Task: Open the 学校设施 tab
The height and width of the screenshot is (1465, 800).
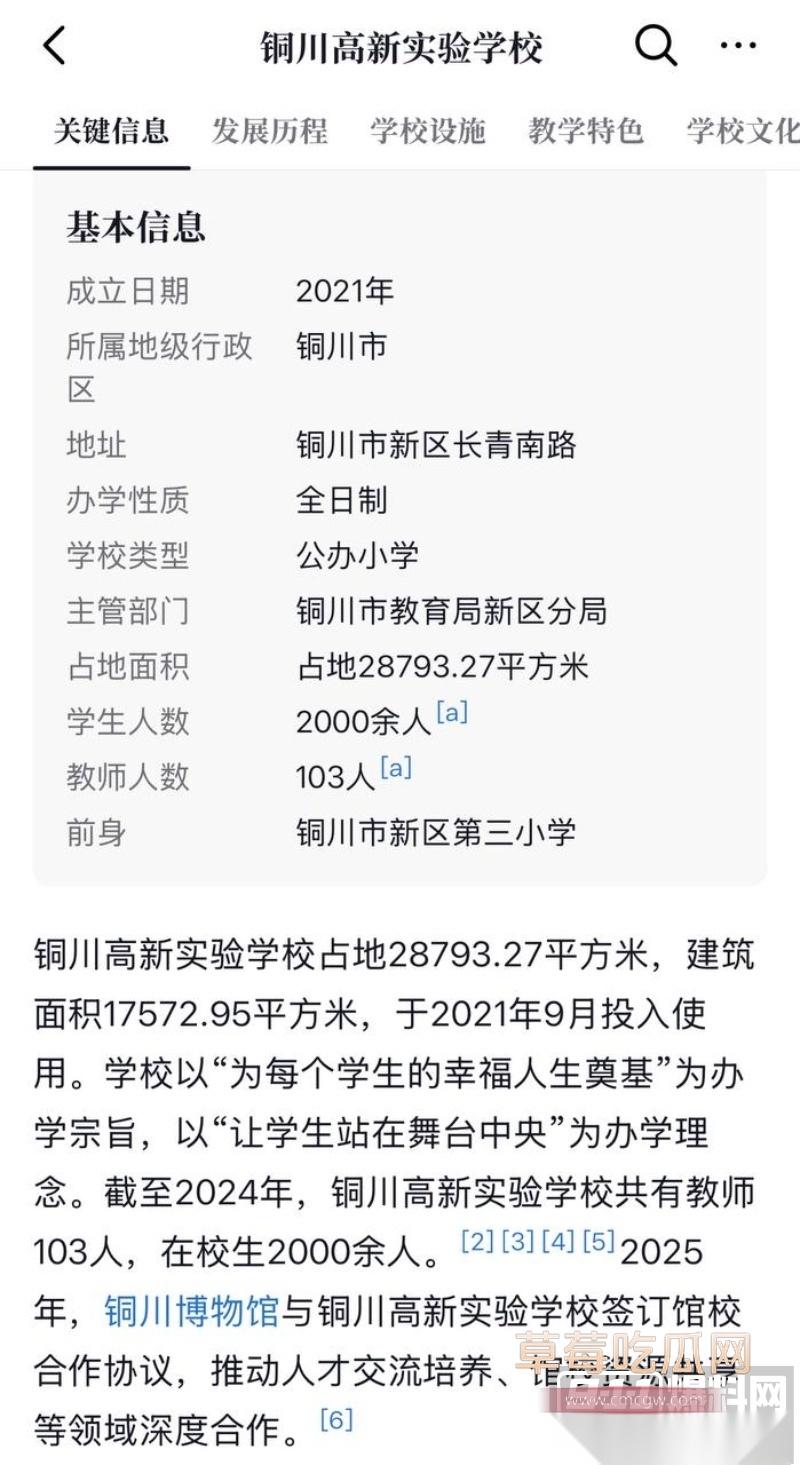Action: (428, 130)
